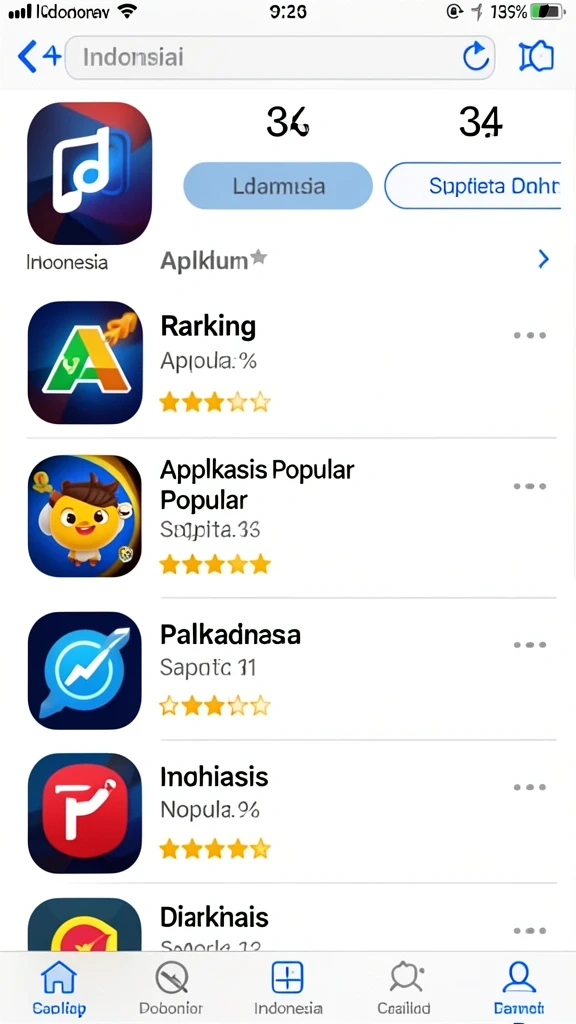Switch to the Indonesia bottom tab
The image size is (576, 1024).
click(288, 989)
